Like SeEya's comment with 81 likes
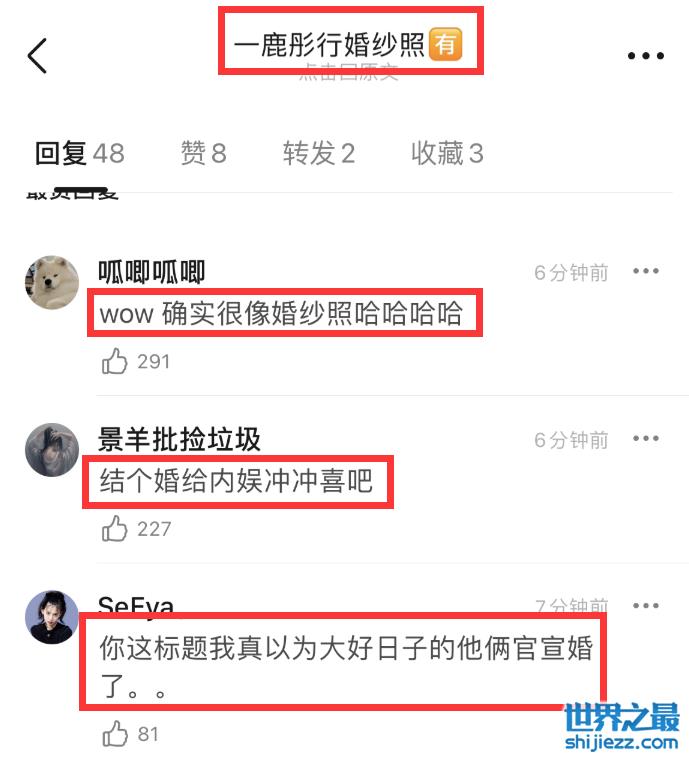This screenshot has height=757, width=689. click(x=116, y=735)
